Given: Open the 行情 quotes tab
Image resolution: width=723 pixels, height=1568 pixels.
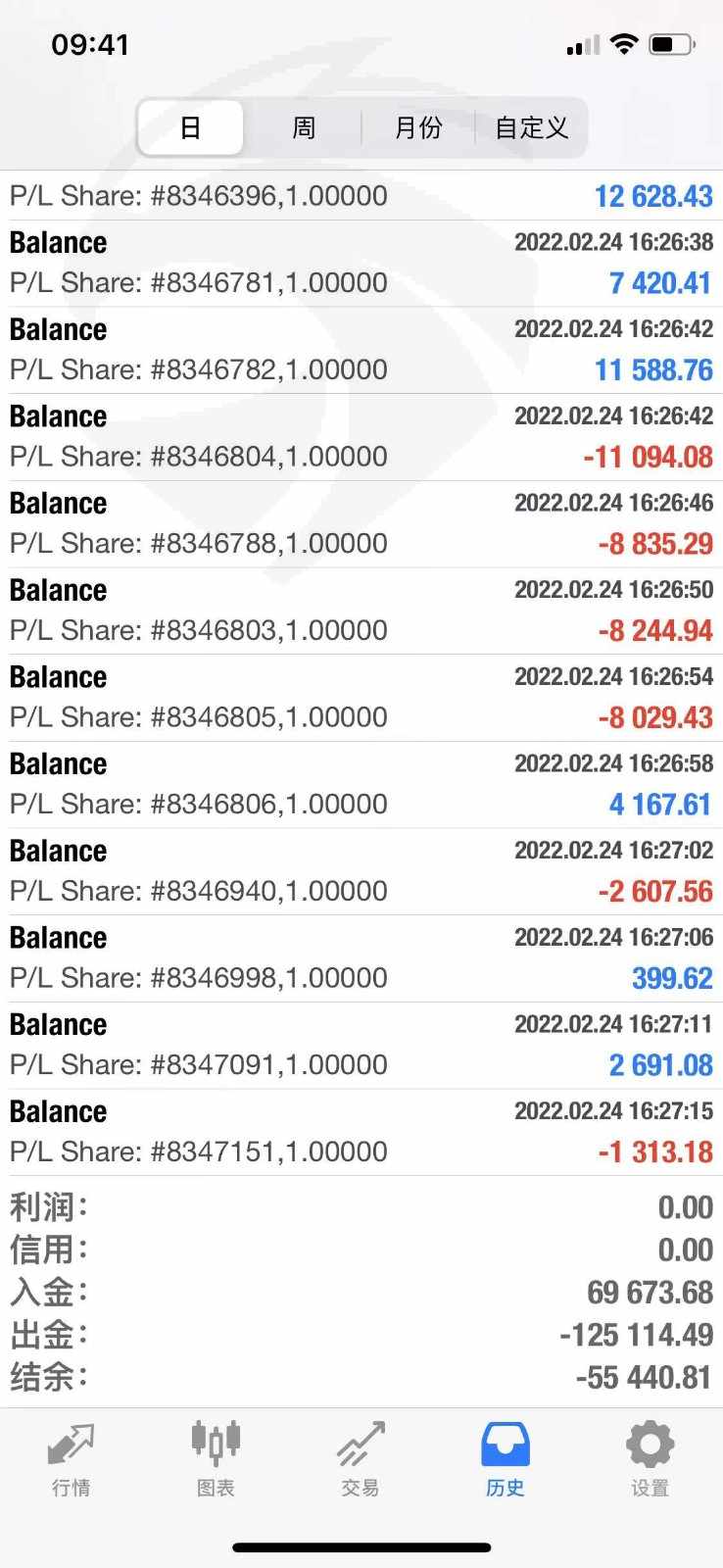Looking at the screenshot, I should coord(72,1458).
